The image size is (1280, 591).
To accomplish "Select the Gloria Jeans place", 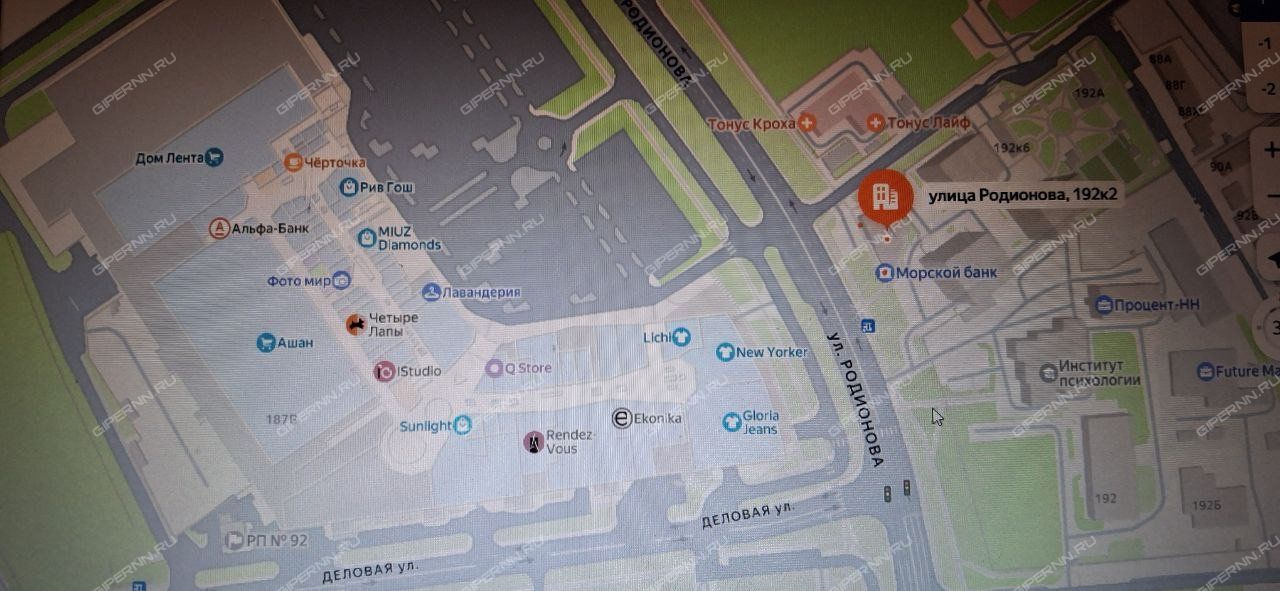I will pyautogui.click(x=731, y=422).
